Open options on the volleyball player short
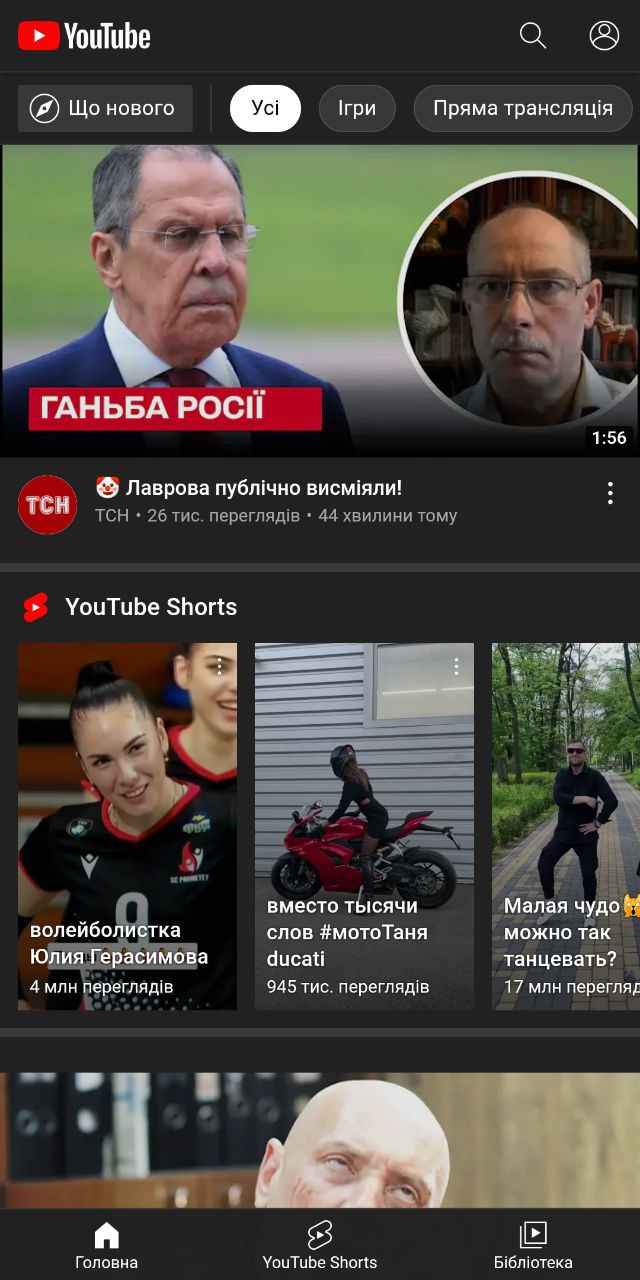Viewport: 640px width, 1280px height. [x=219, y=666]
